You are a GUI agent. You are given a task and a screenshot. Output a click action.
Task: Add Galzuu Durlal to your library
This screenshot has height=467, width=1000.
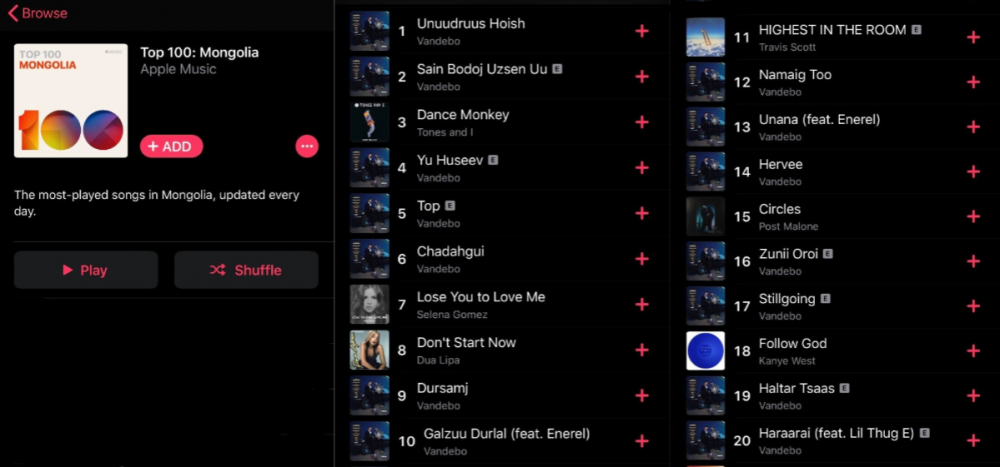[x=642, y=440]
